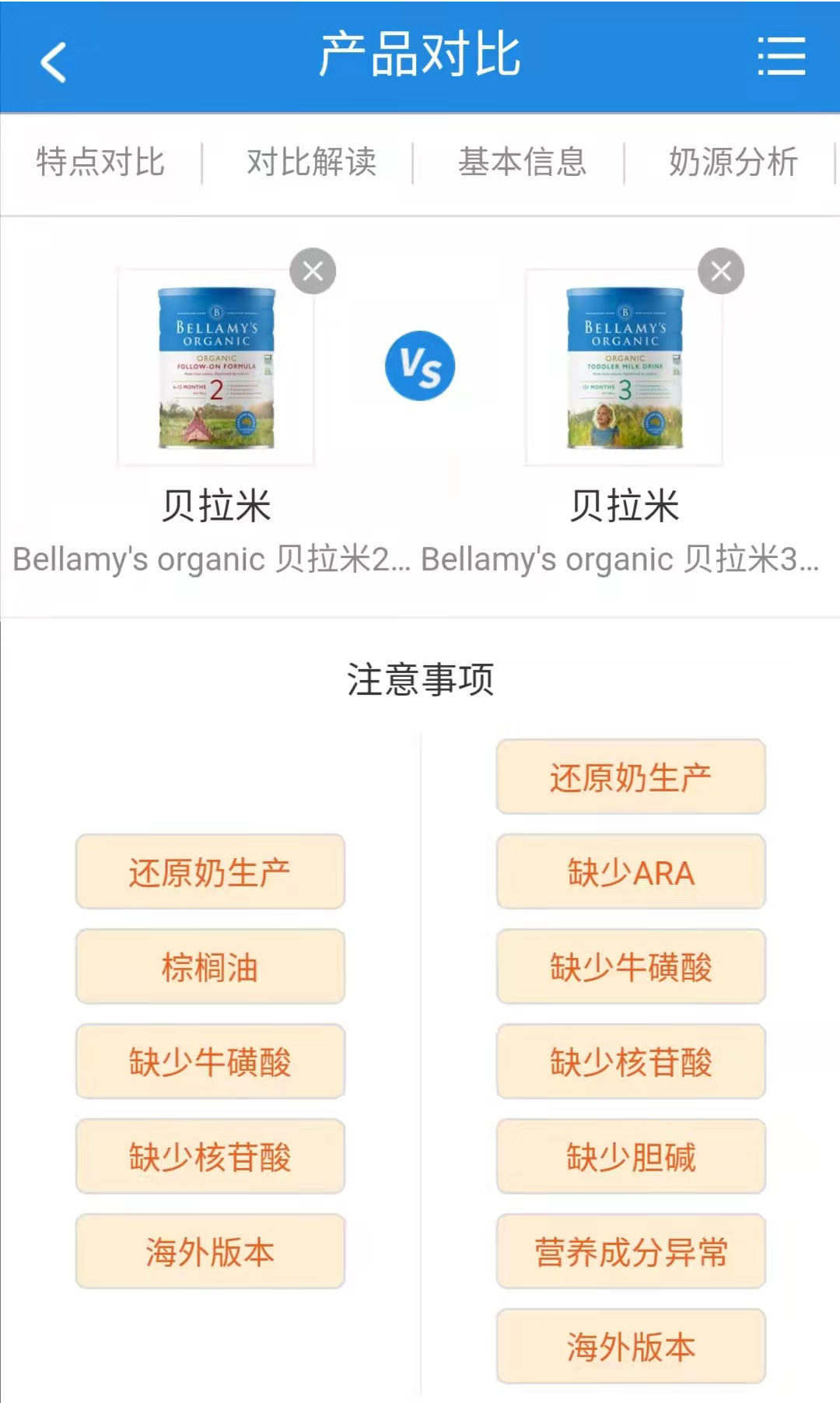Viewport: 840px width, 1403px height.
Task: Open the list menu in the header
Action: (781, 57)
